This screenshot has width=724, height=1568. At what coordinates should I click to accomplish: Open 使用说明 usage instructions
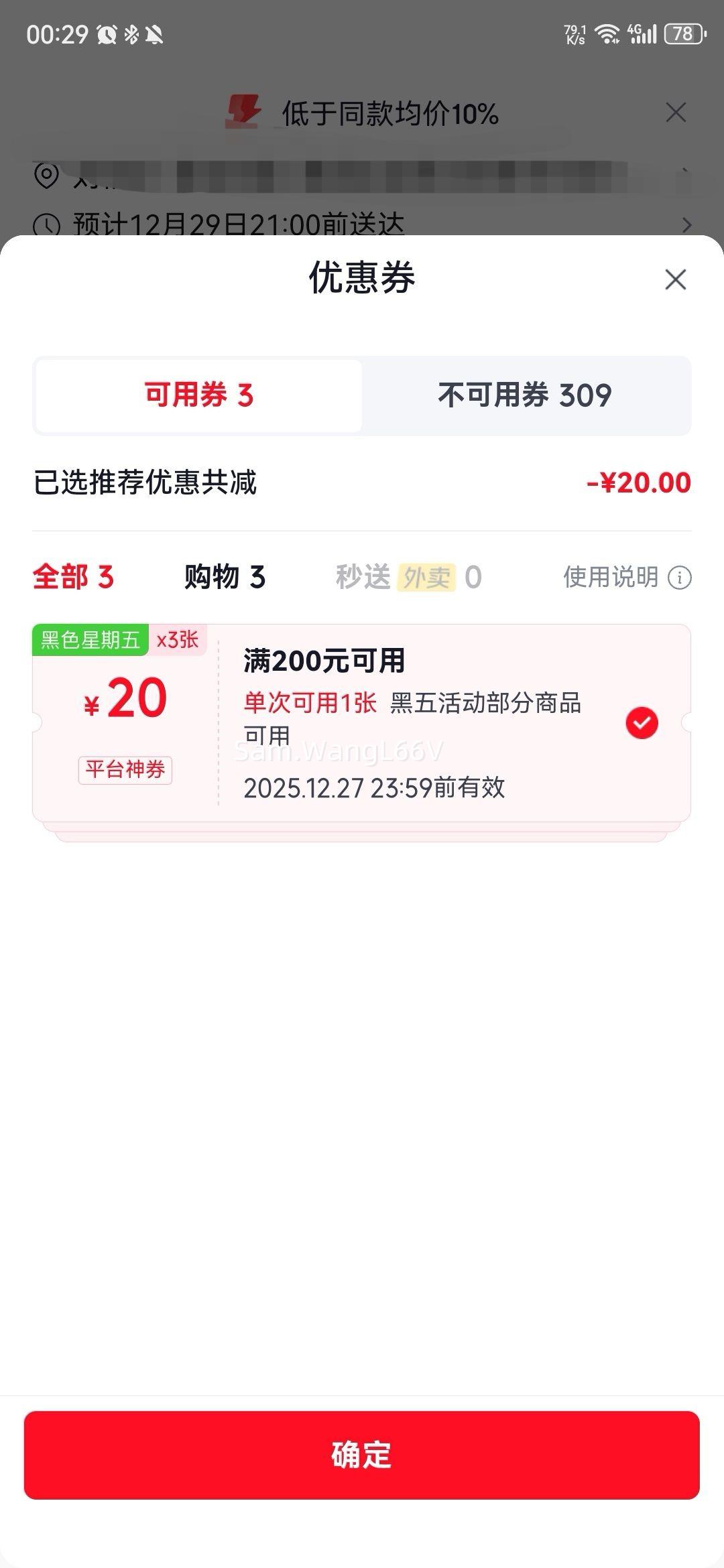coord(626,577)
